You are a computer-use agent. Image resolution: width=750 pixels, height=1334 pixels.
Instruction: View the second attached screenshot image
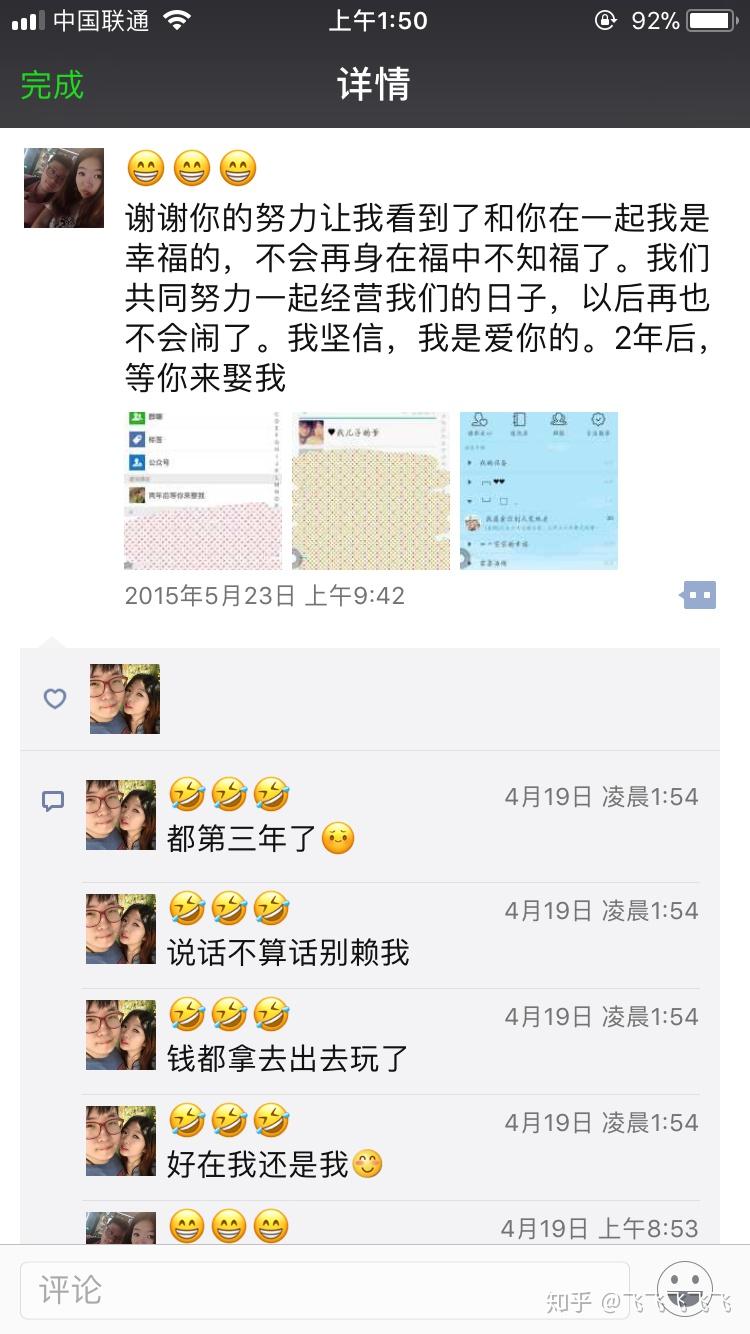371,491
